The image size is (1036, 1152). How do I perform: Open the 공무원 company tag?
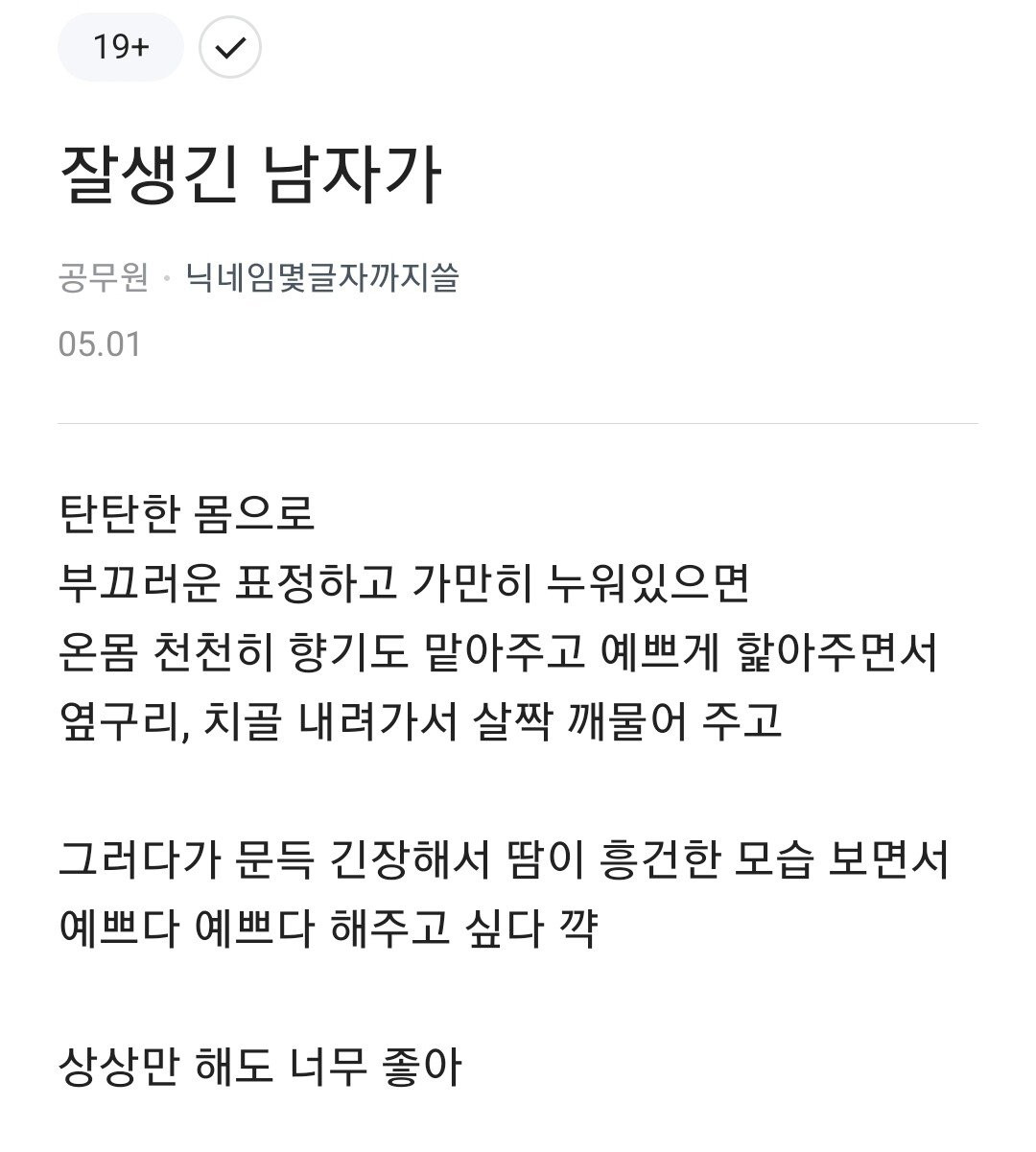(103, 278)
